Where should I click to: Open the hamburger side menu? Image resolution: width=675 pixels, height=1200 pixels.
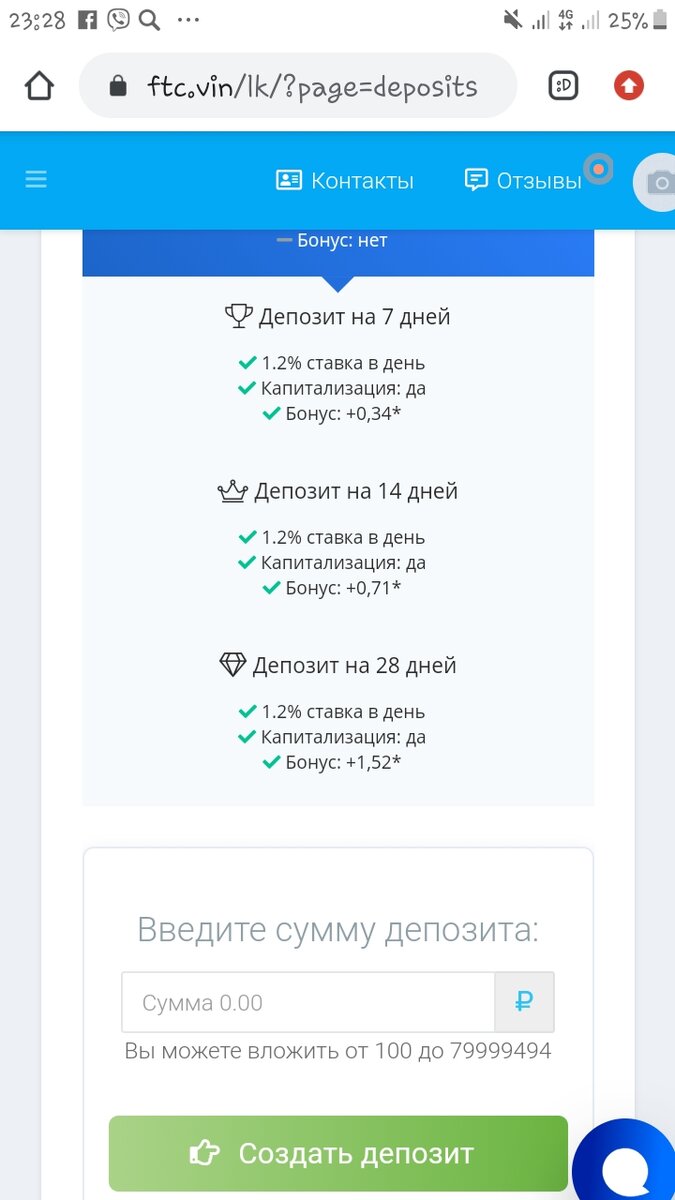coord(36,180)
